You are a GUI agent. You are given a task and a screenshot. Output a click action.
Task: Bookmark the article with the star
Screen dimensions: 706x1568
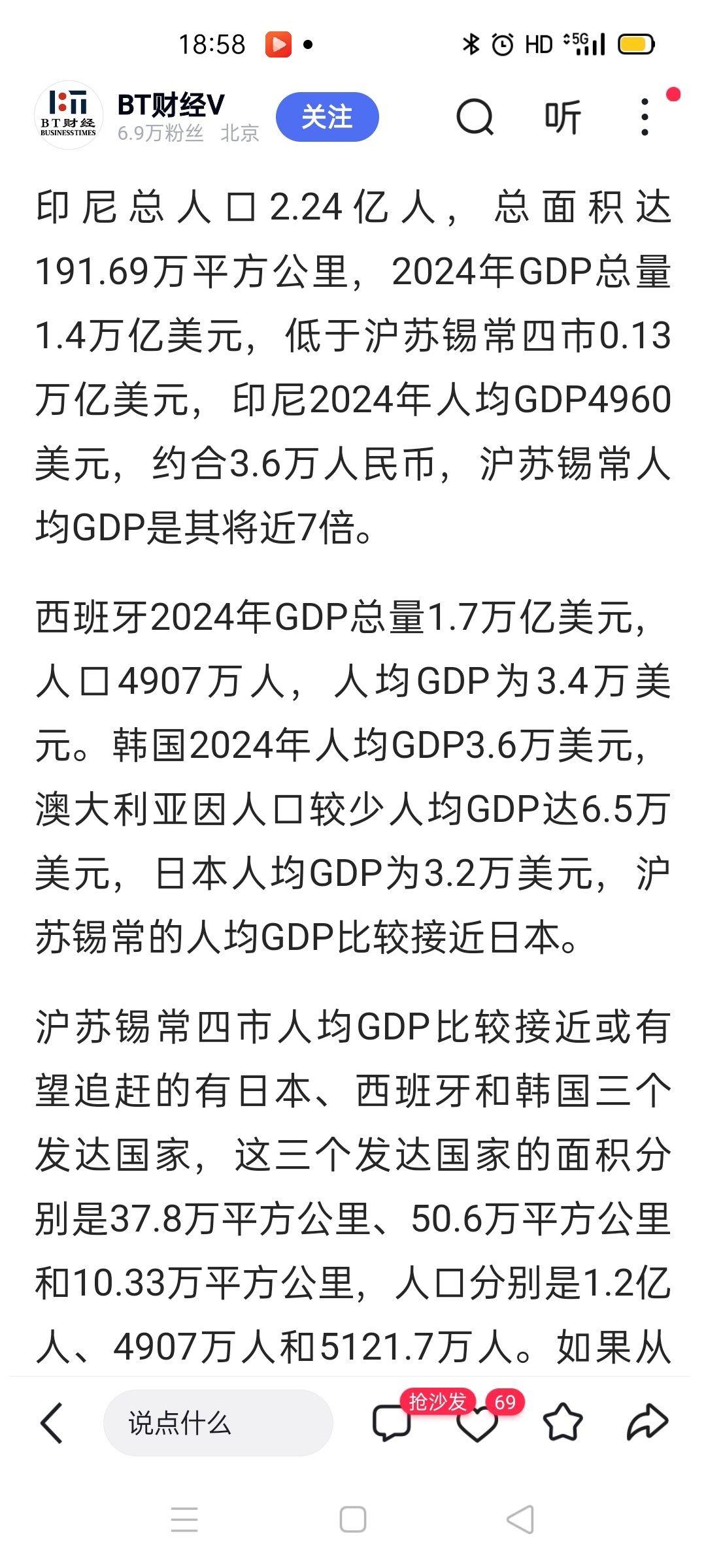click(563, 1422)
